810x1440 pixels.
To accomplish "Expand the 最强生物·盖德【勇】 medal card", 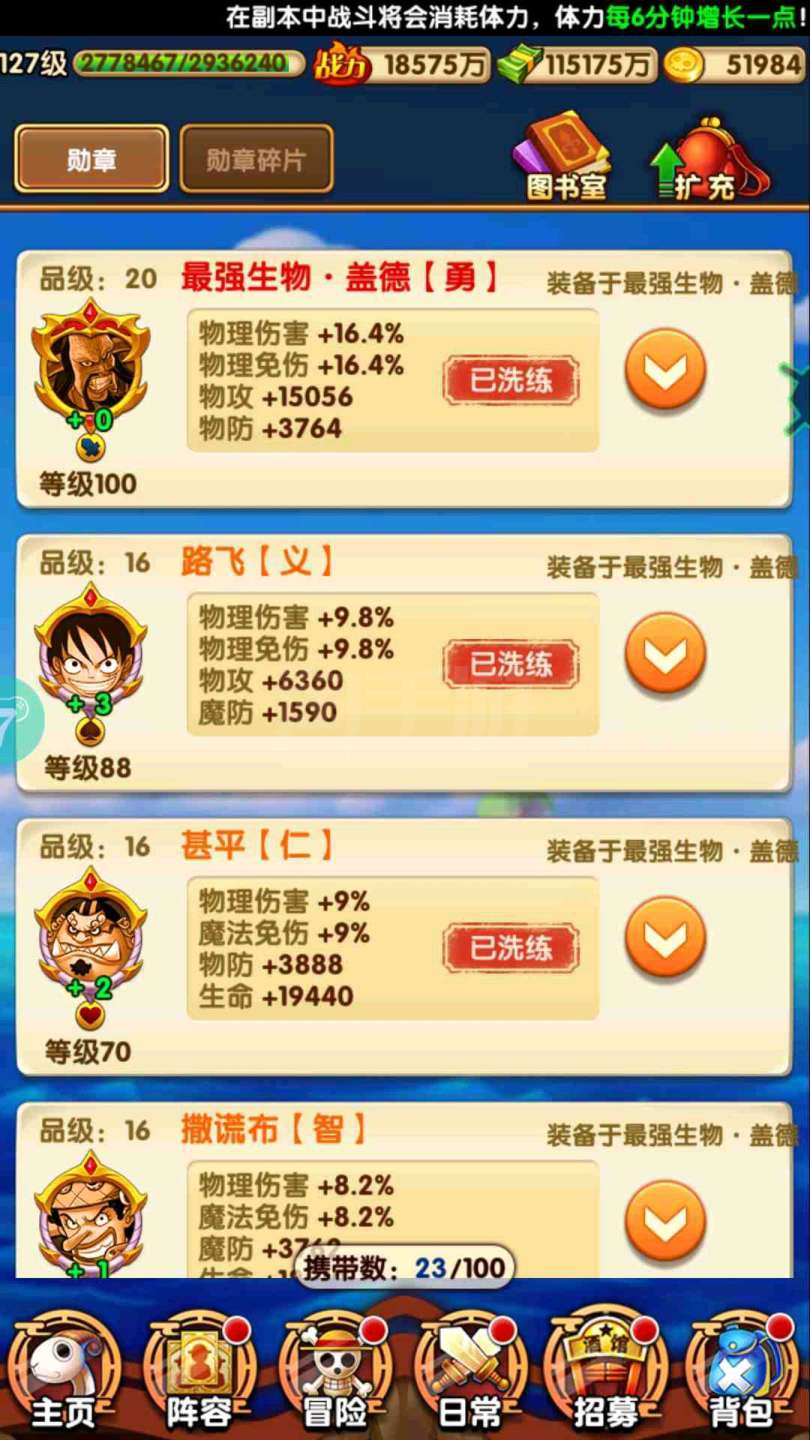I will click(665, 369).
